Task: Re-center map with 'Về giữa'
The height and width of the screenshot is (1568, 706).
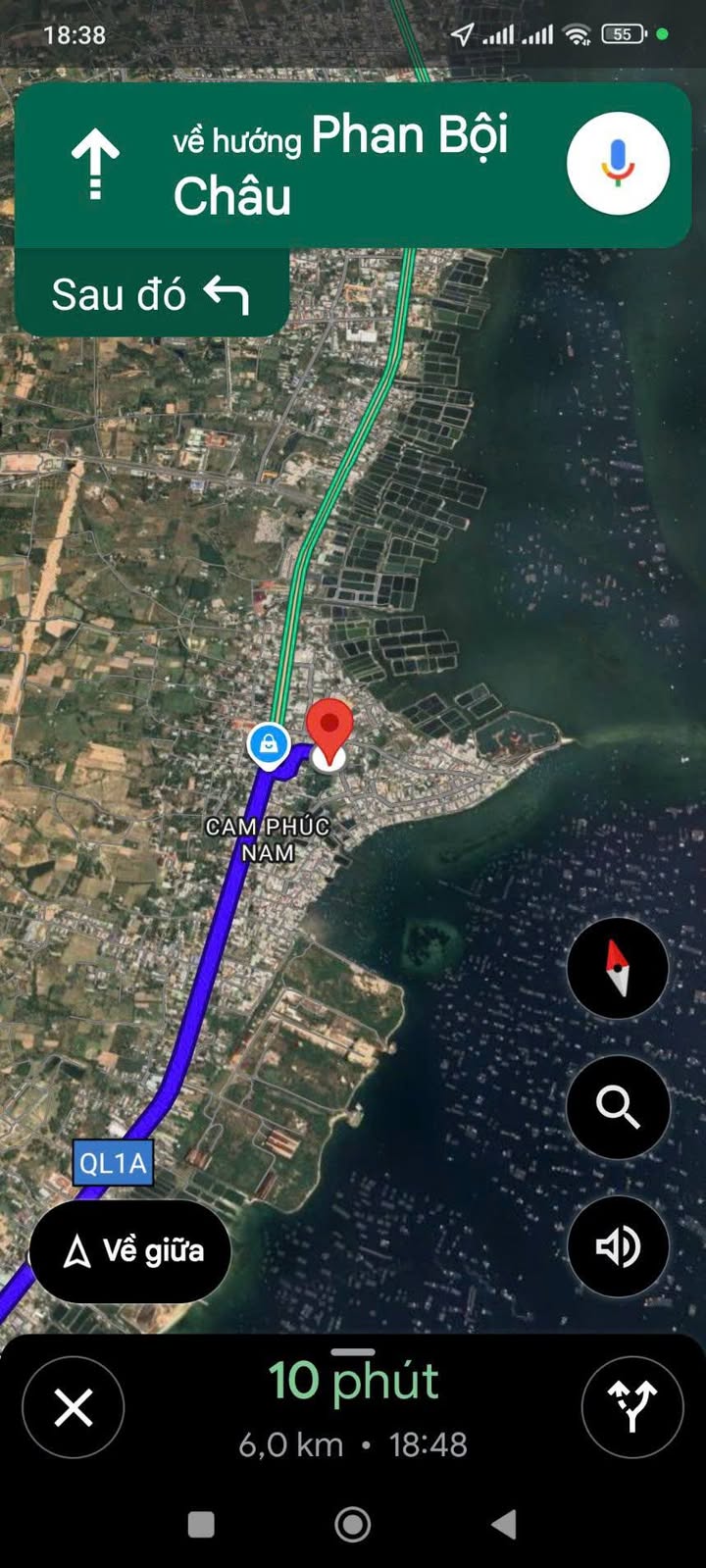Action: coord(131,1251)
